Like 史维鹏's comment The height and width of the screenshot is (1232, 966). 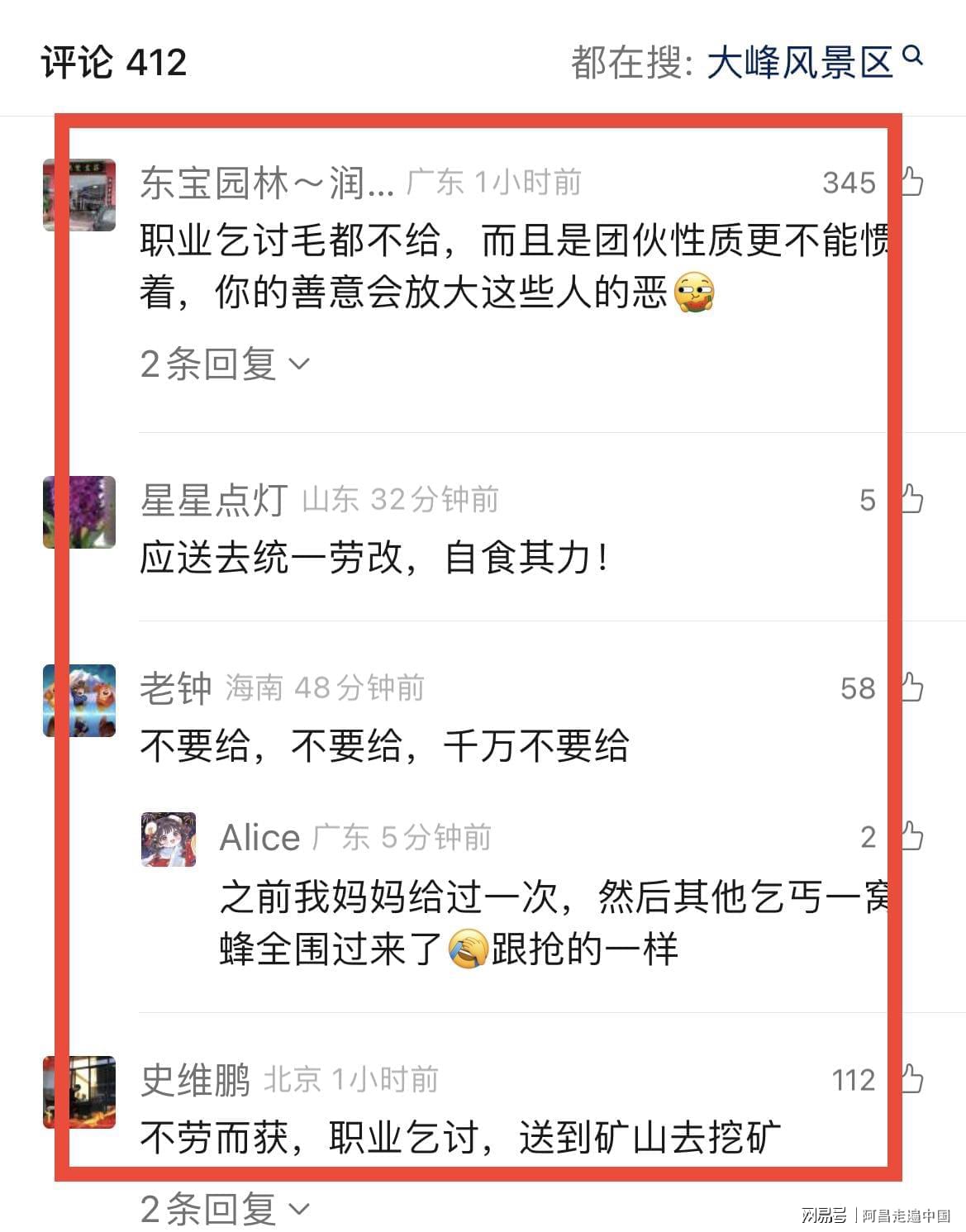(x=911, y=1079)
